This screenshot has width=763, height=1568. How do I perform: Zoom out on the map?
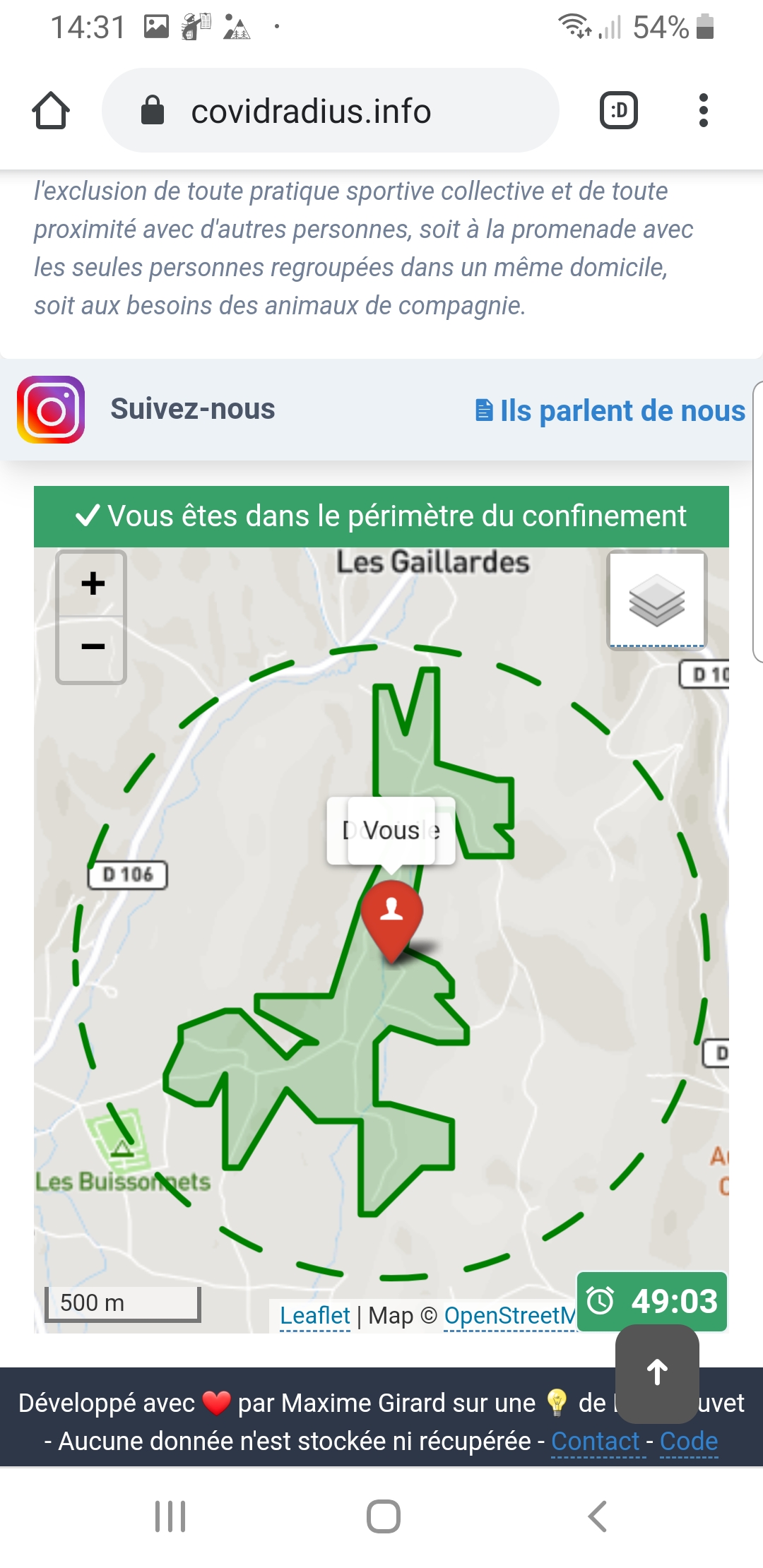93,647
